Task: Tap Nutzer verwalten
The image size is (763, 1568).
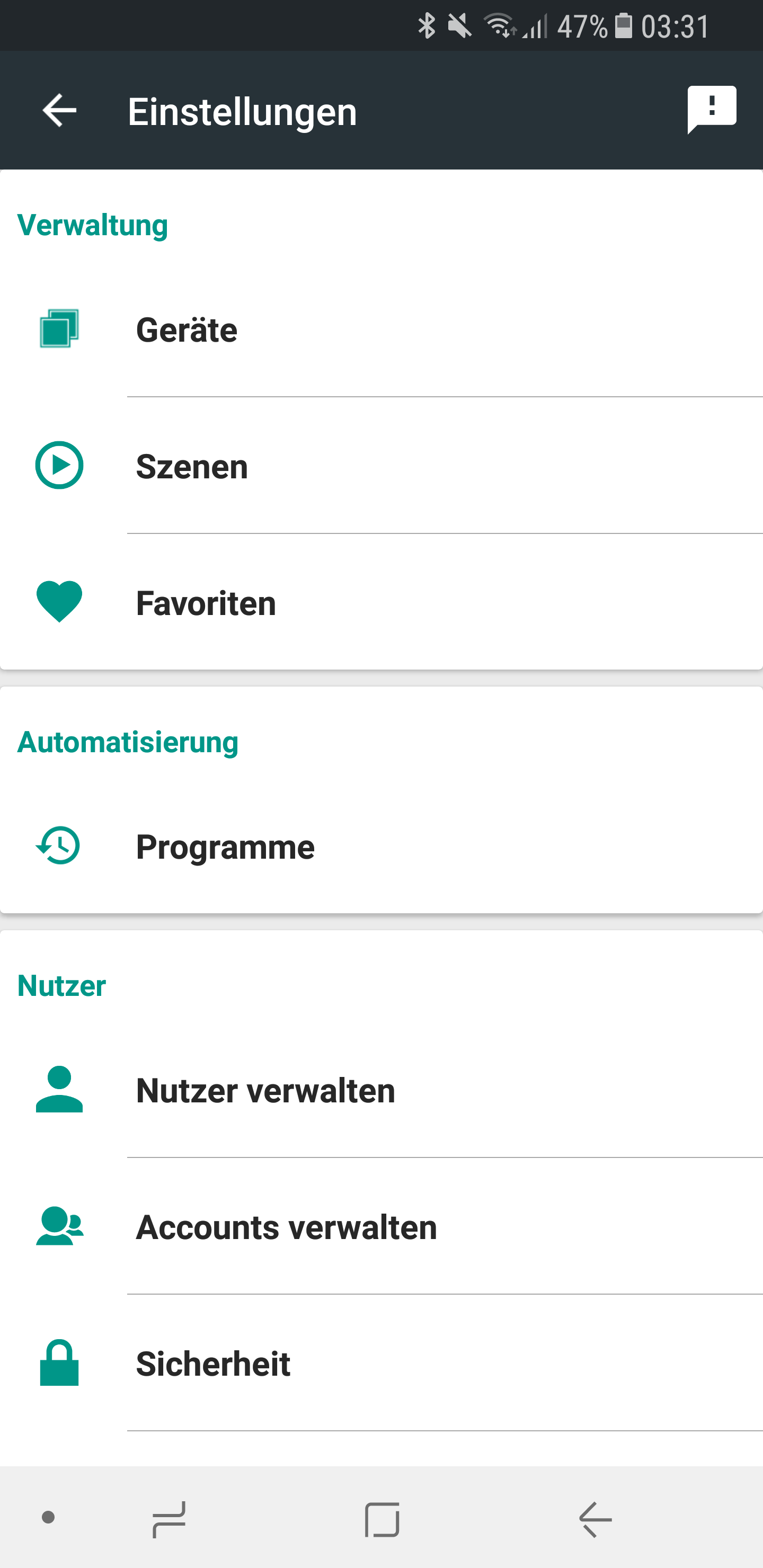Action: pyautogui.click(x=381, y=1090)
